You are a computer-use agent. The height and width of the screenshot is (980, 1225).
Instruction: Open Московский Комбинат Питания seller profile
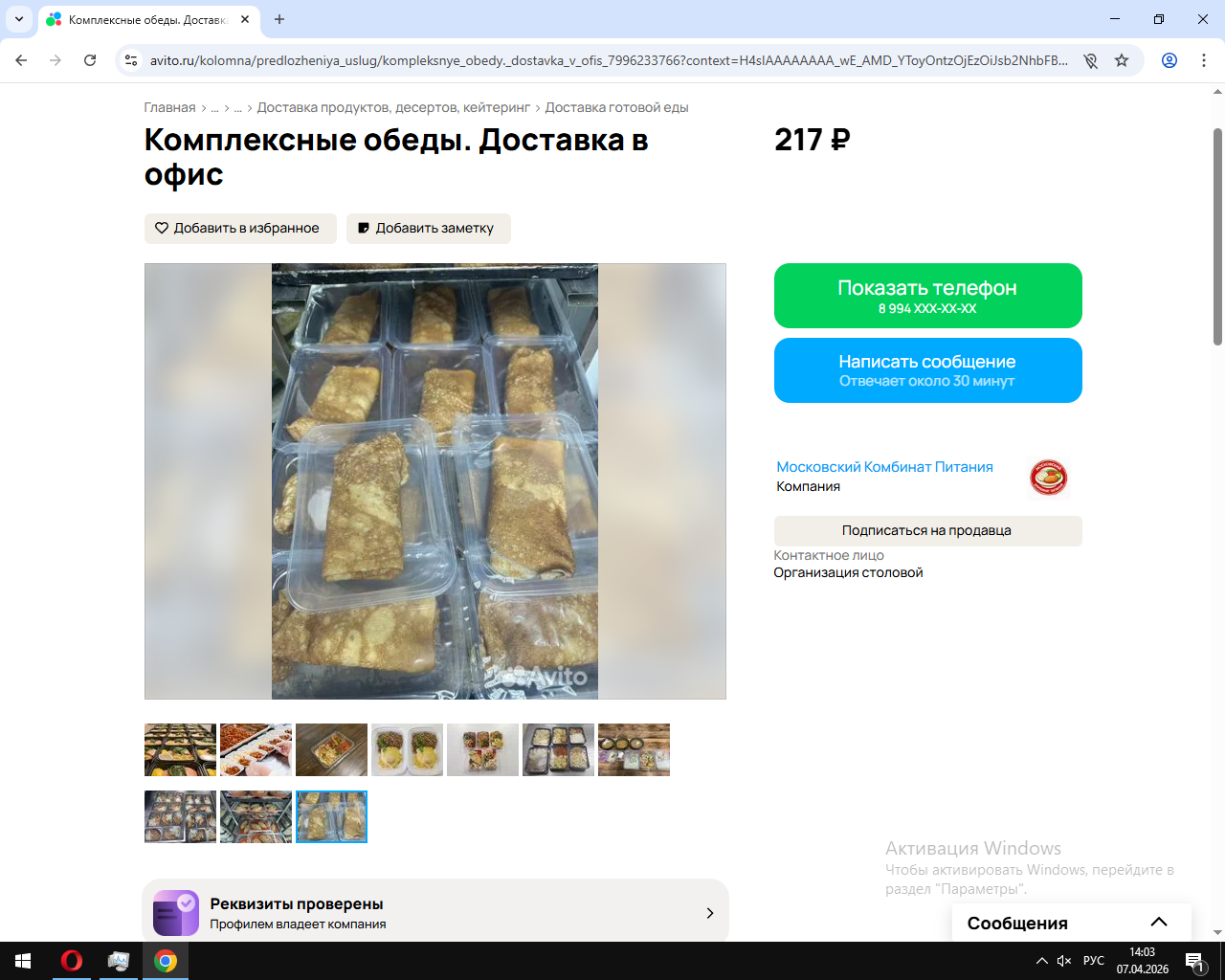tap(884, 467)
